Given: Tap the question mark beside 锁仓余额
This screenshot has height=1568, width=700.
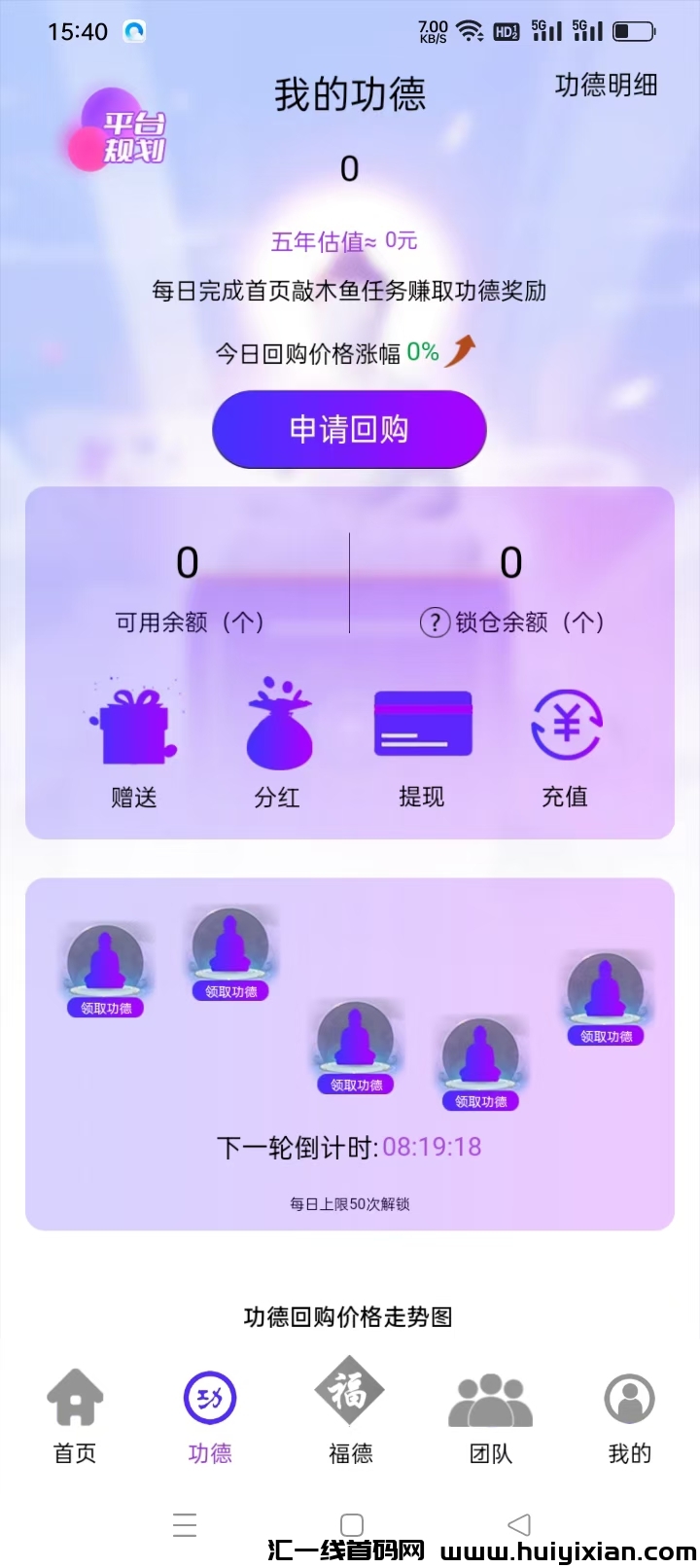Looking at the screenshot, I should [x=435, y=624].
